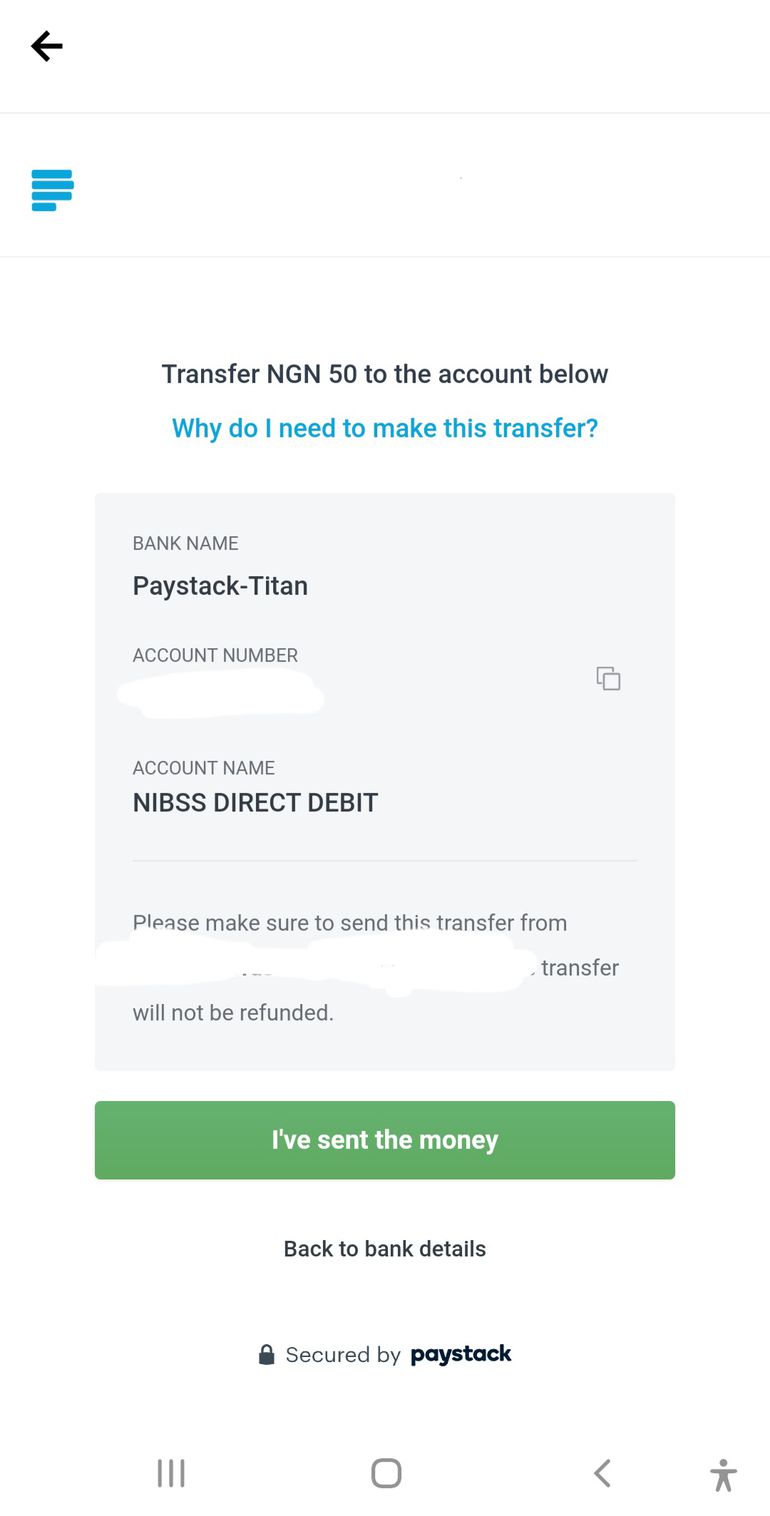The width and height of the screenshot is (770, 1516).
Task: Click the paystack wordmark in the footer
Action: tap(460, 1354)
